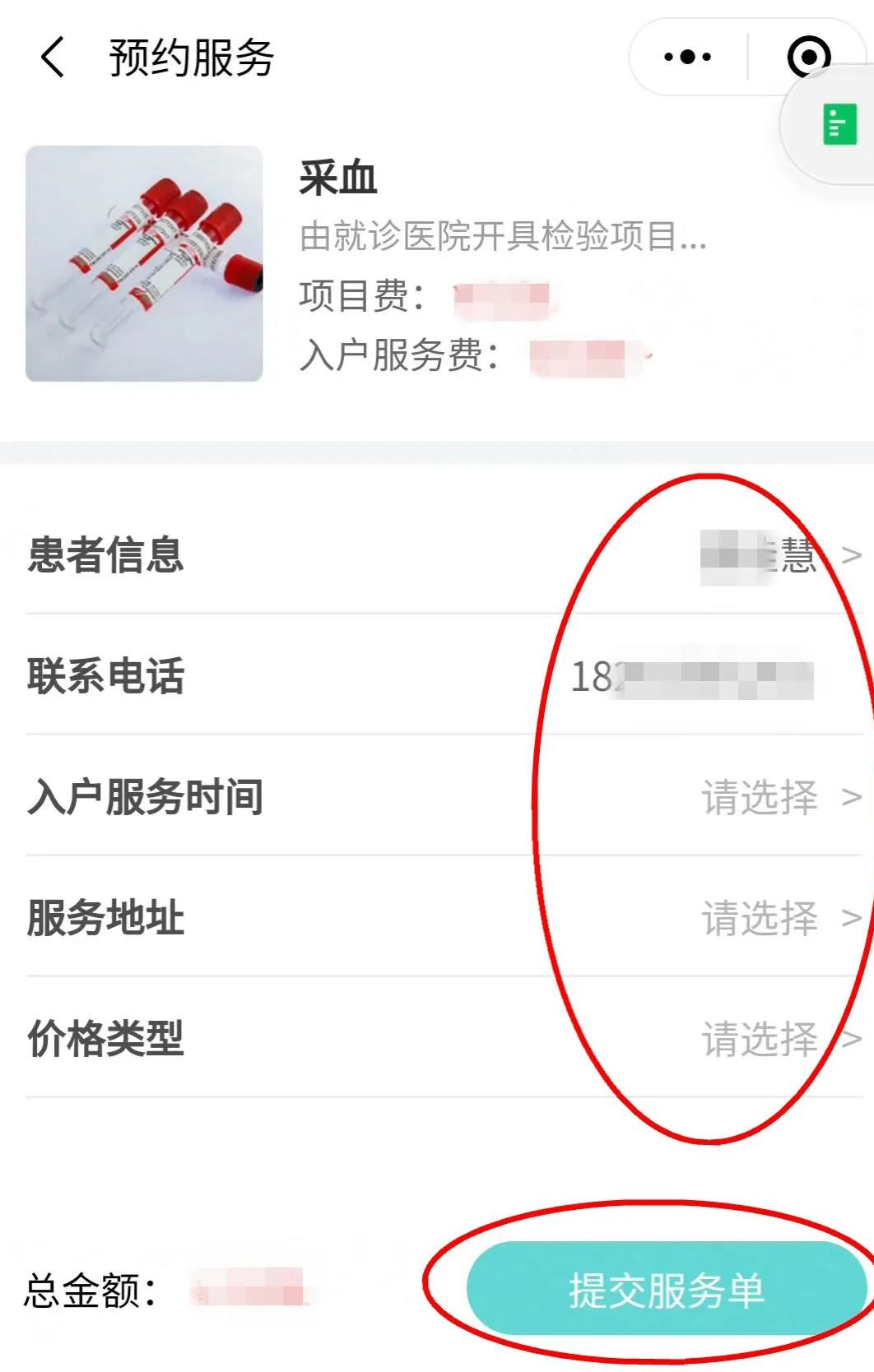The image size is (874, 1372).
Task: Tap 提交服务单 to submit the order
Action: (666, 1289)
